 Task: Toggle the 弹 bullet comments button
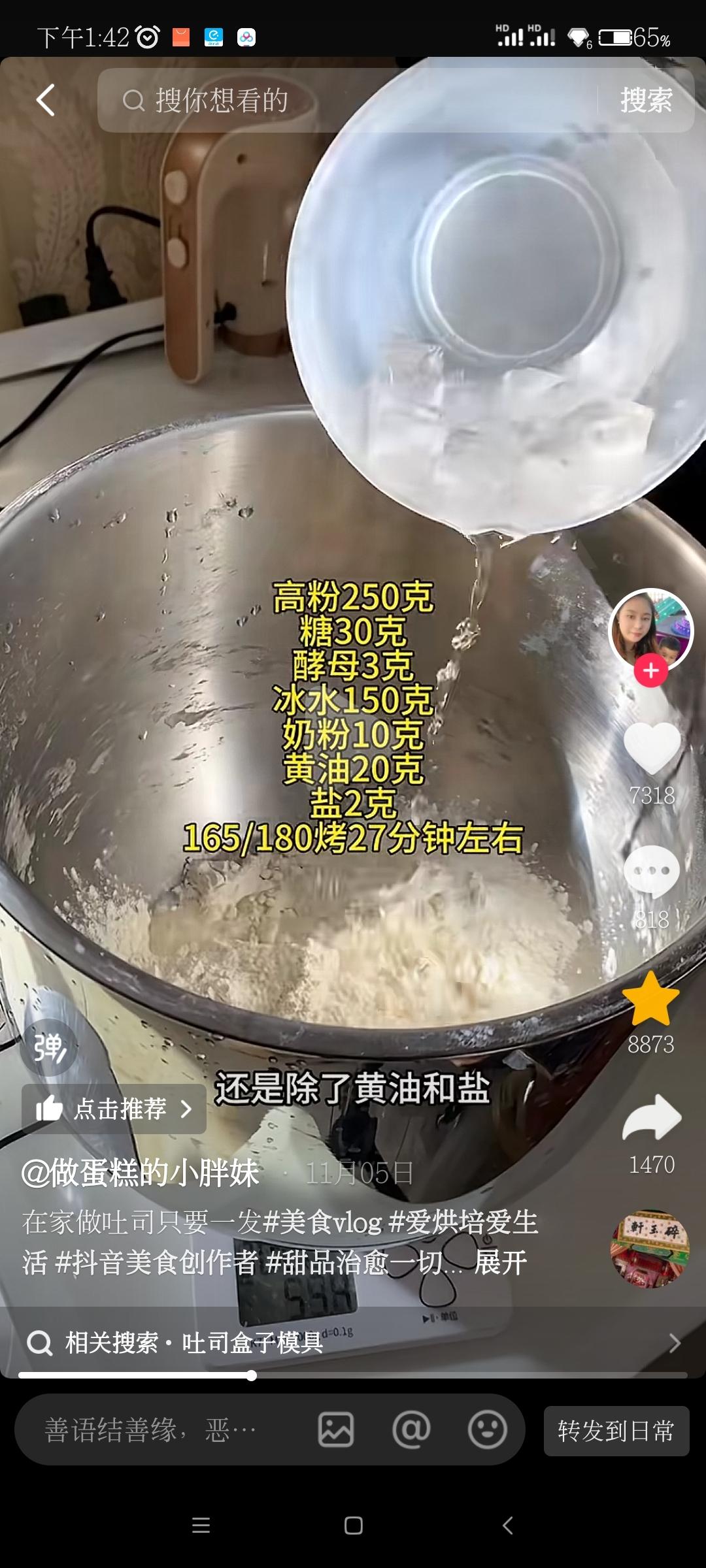[49, 1048]
